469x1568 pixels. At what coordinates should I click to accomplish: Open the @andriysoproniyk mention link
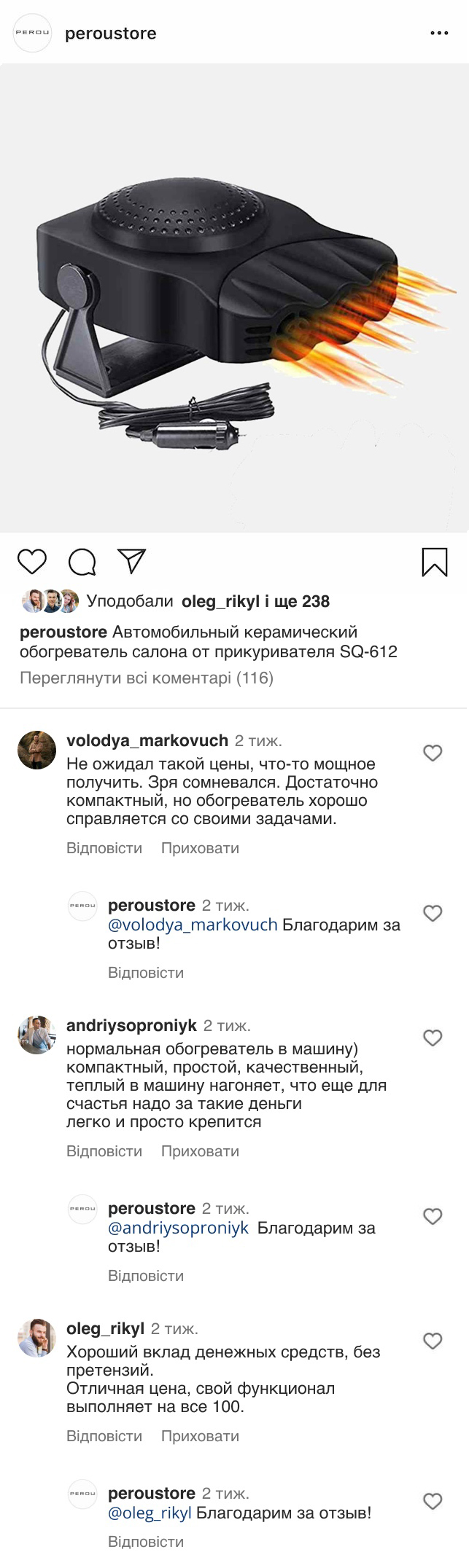click(178, 1228)
